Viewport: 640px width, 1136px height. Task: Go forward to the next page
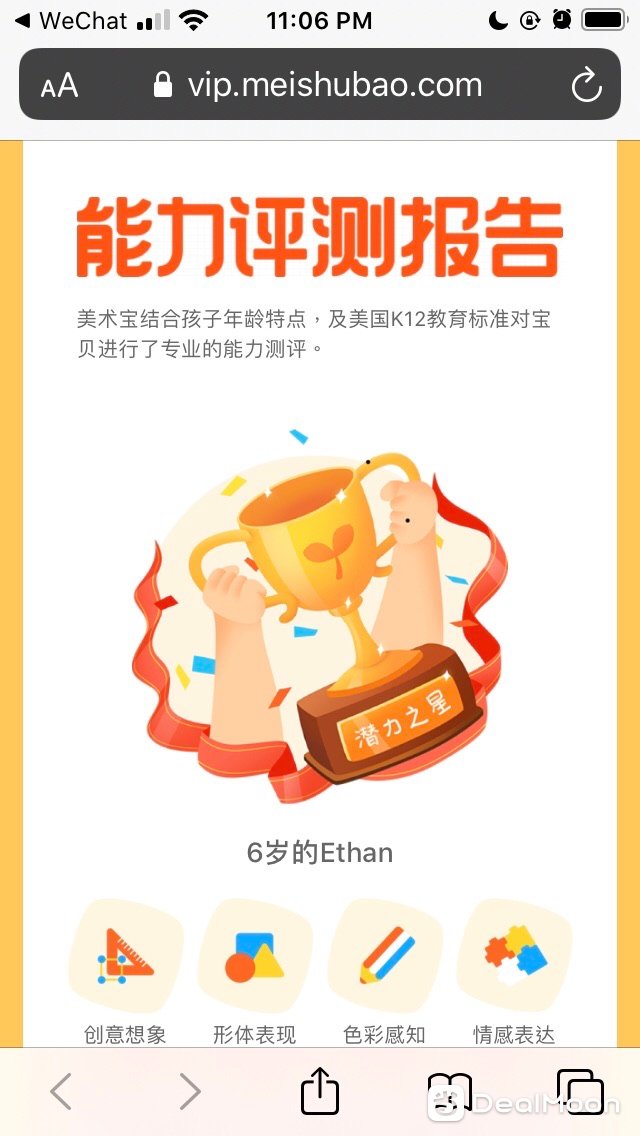190,1091
